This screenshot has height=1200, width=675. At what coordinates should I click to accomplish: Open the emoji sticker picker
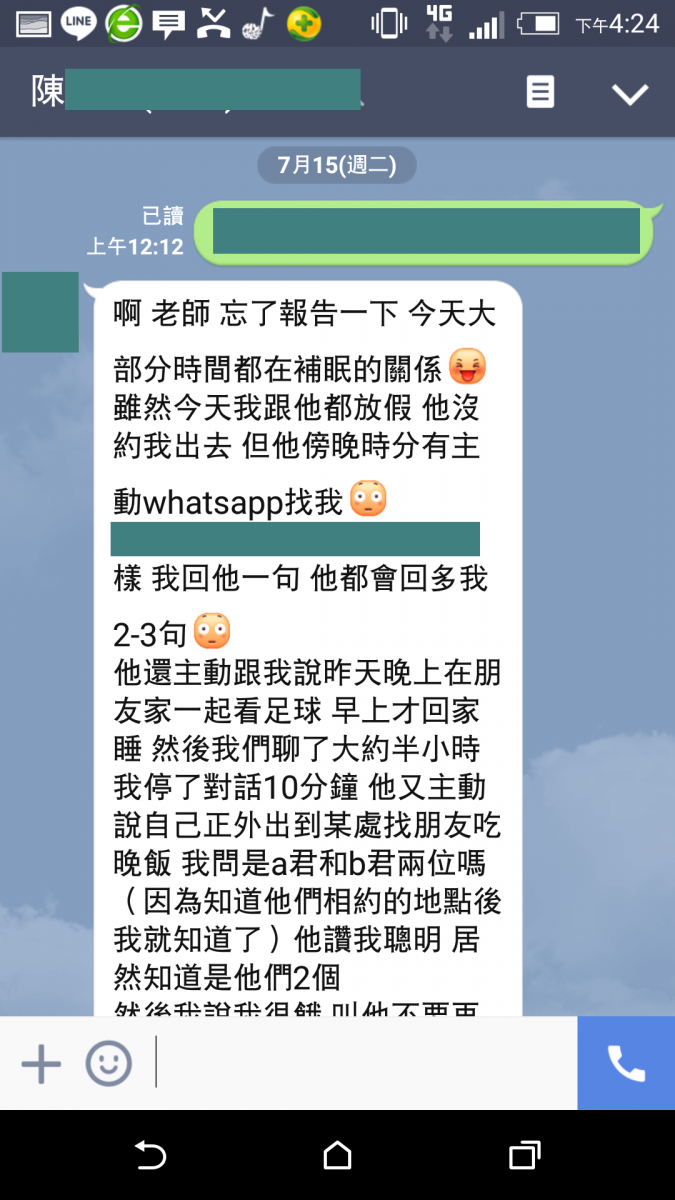108,1062
